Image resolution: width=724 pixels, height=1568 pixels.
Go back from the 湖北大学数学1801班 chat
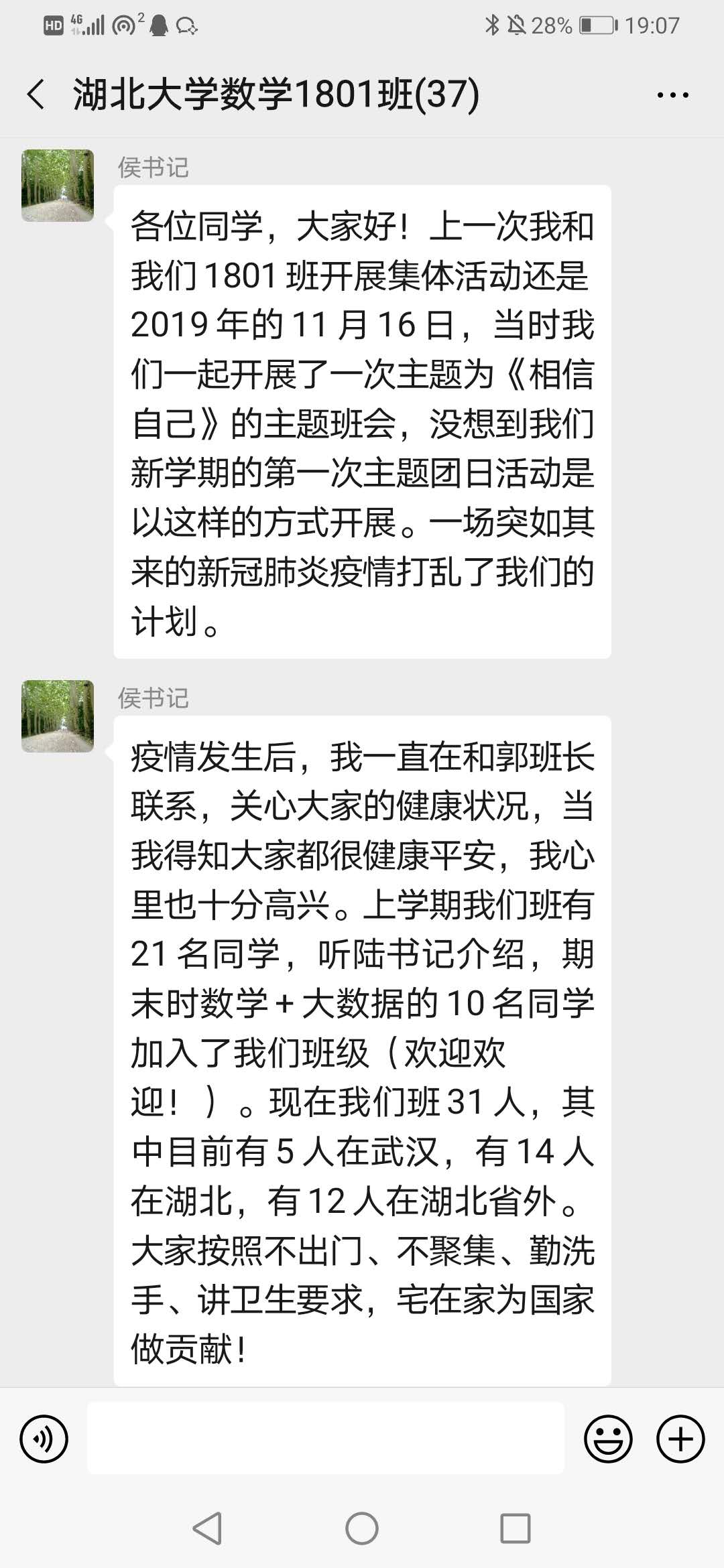click(36, 94)
